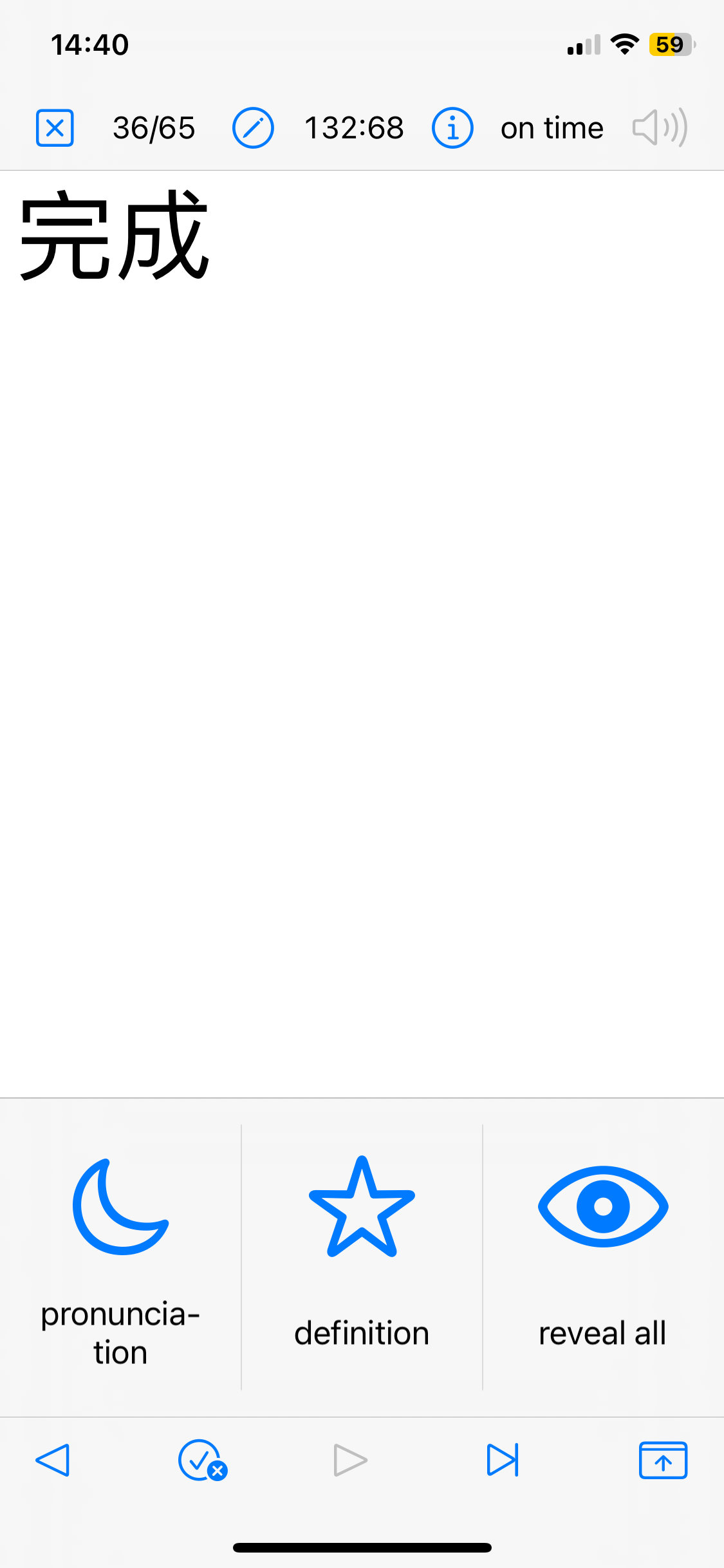Reveal the pronunciation
724x1568 pixels.
120,1258
